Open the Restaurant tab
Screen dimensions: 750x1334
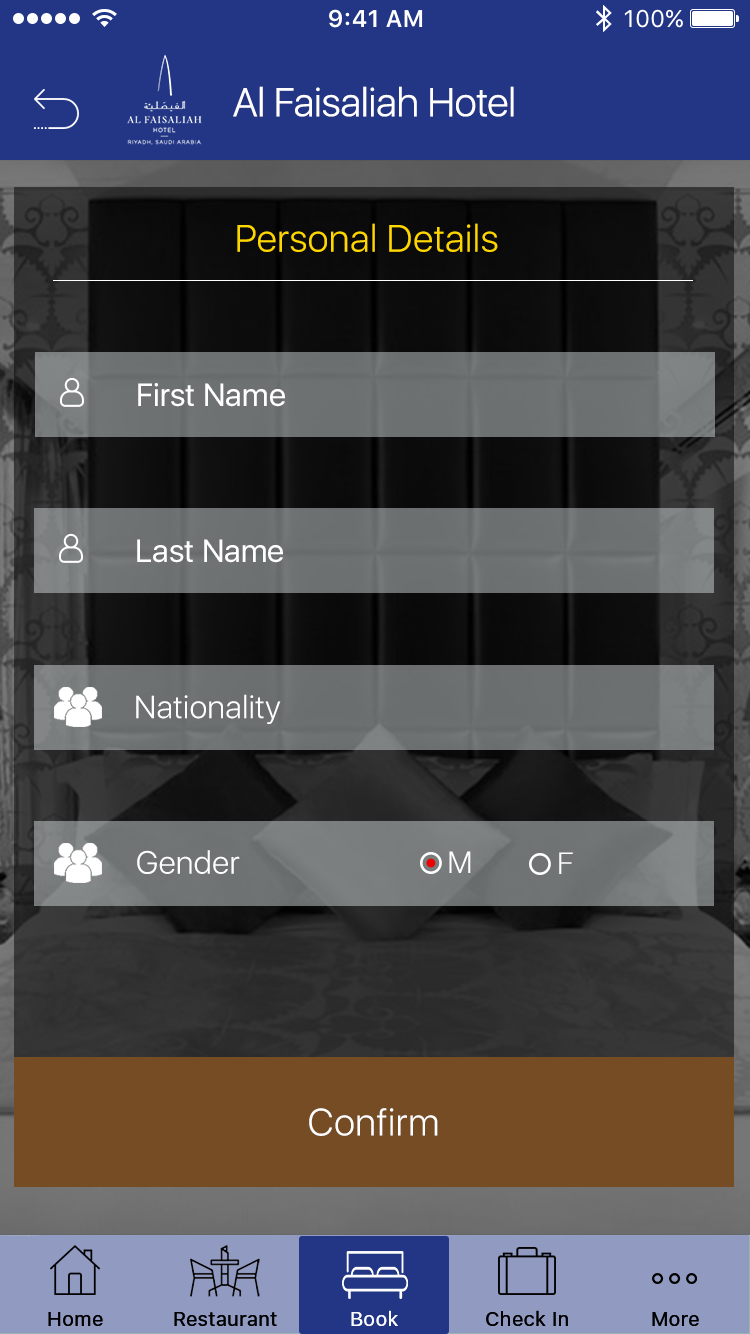coord(225,1286)
